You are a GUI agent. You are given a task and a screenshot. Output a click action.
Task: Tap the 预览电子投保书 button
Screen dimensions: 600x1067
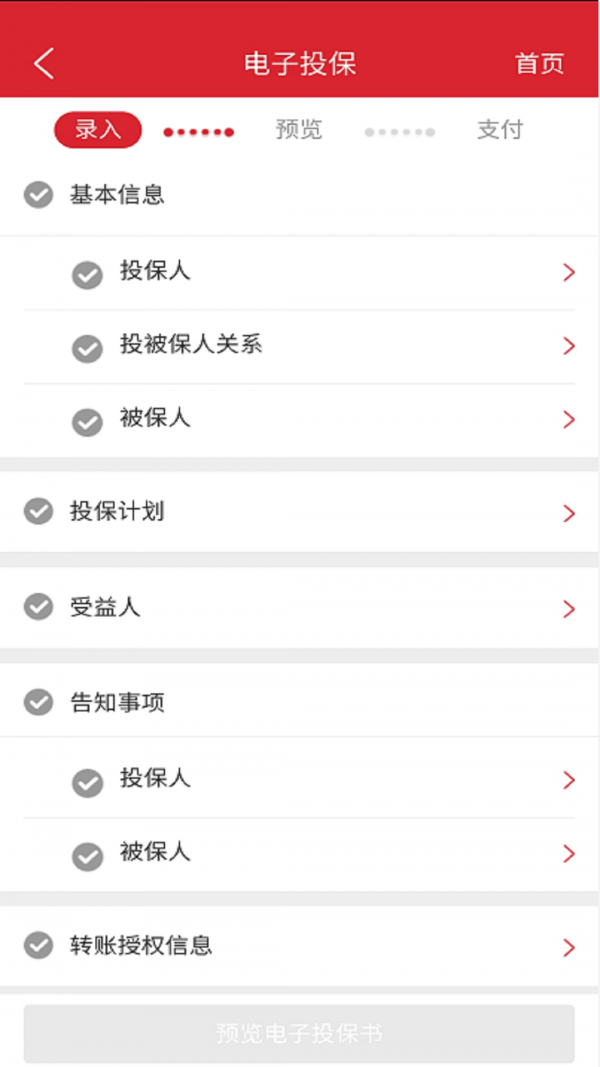[299, 1034]
